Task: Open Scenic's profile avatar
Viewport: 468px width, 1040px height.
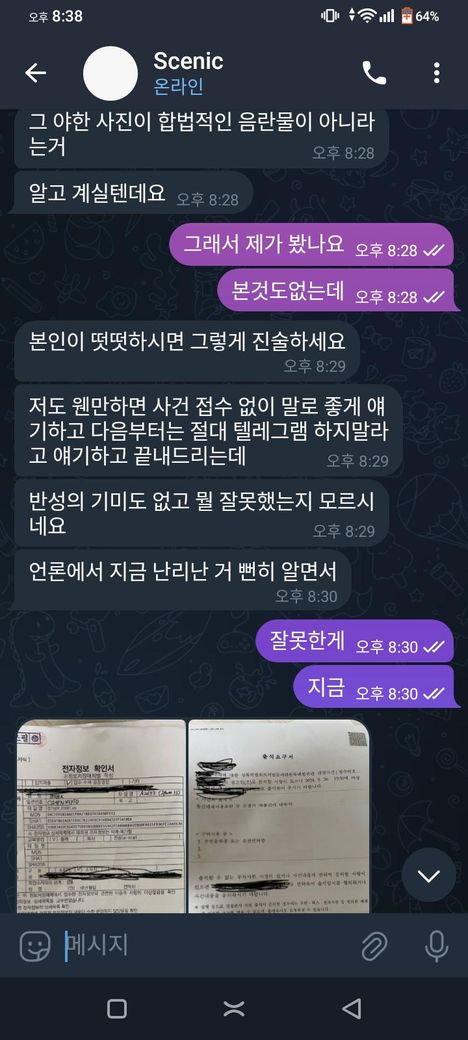Action: point(111,74)
